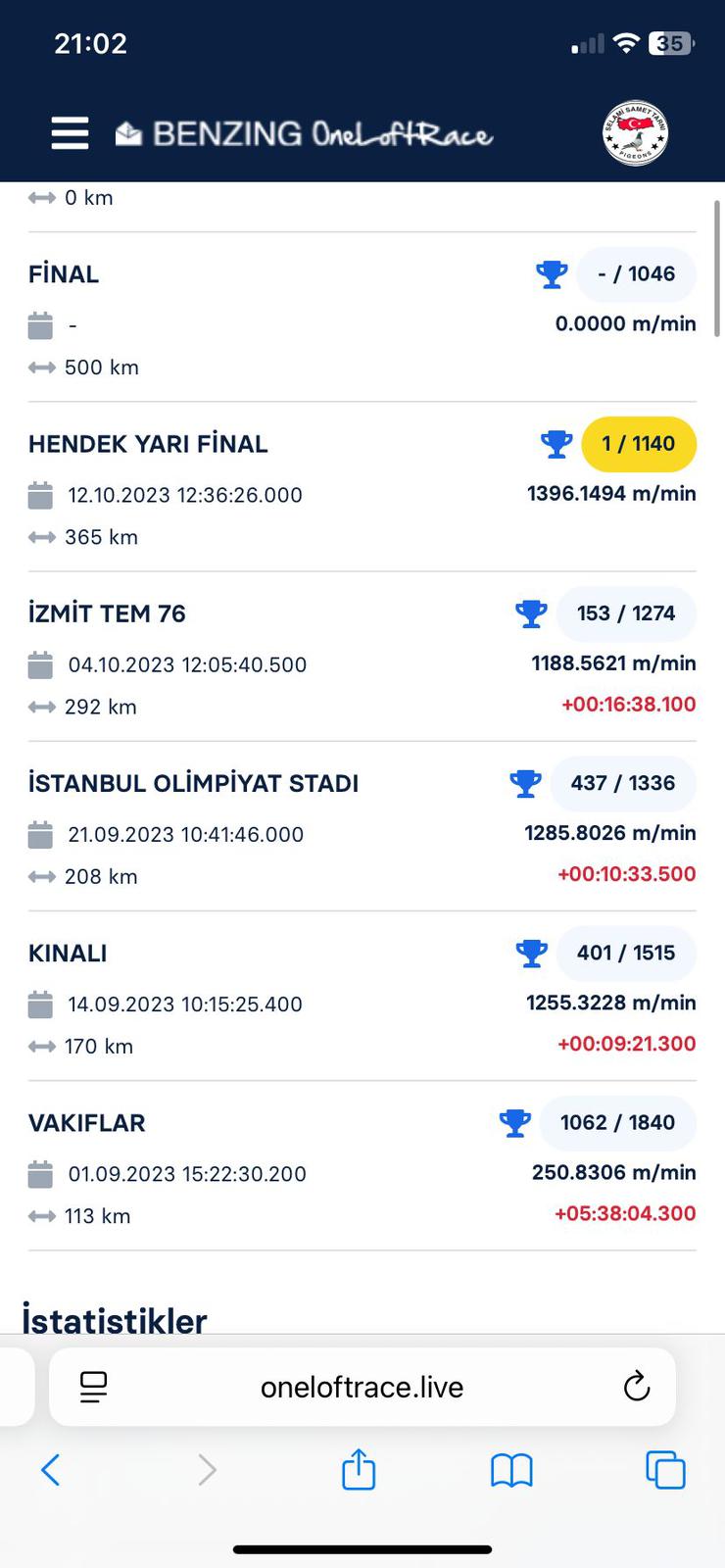Open the page settings icon in address bar
The image size is (725, 1568).
tap(94, 1387)
